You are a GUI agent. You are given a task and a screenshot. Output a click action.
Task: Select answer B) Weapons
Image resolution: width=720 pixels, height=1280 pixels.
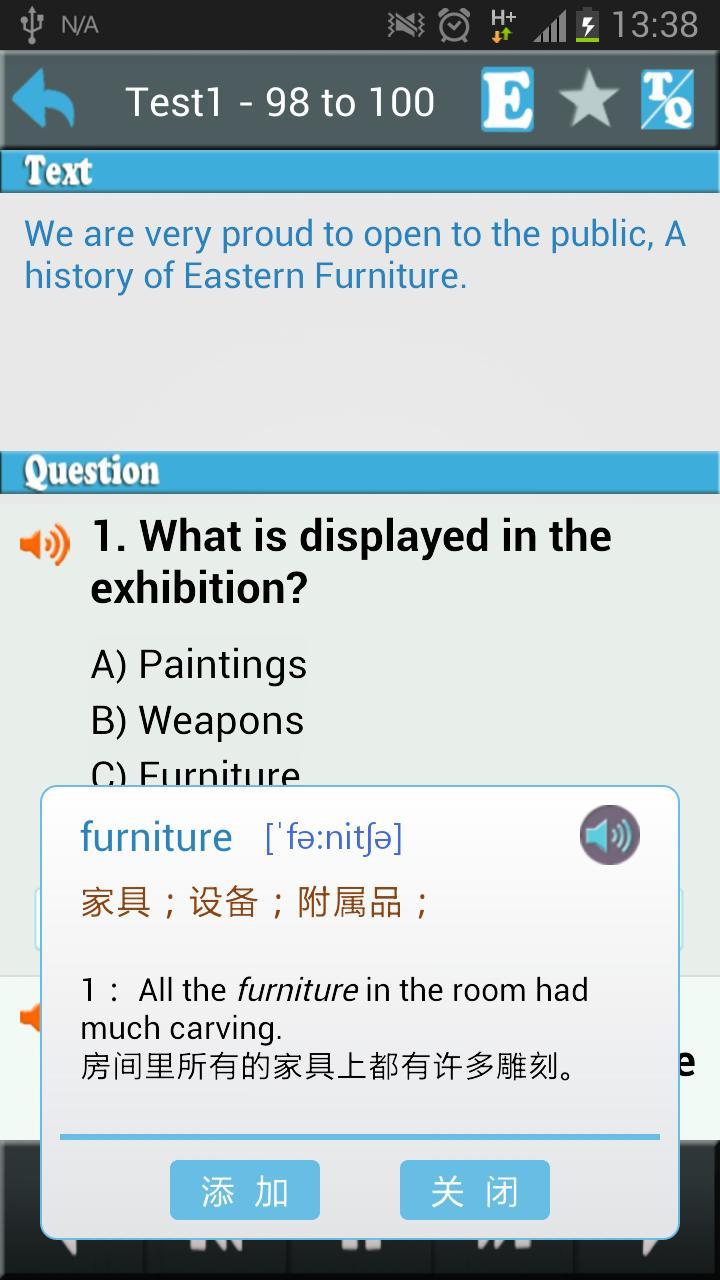click(197, 721)
